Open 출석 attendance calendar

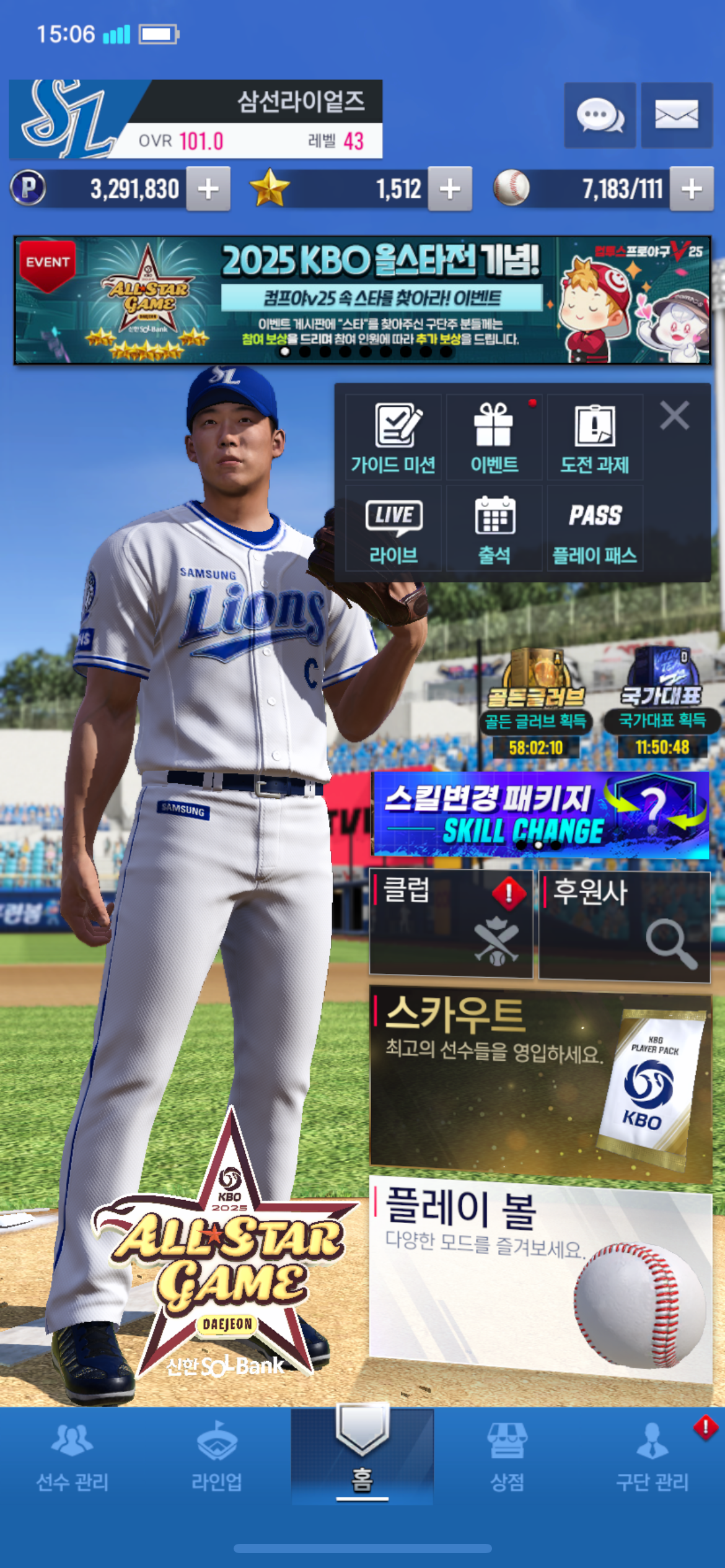[x=494, y=528]
